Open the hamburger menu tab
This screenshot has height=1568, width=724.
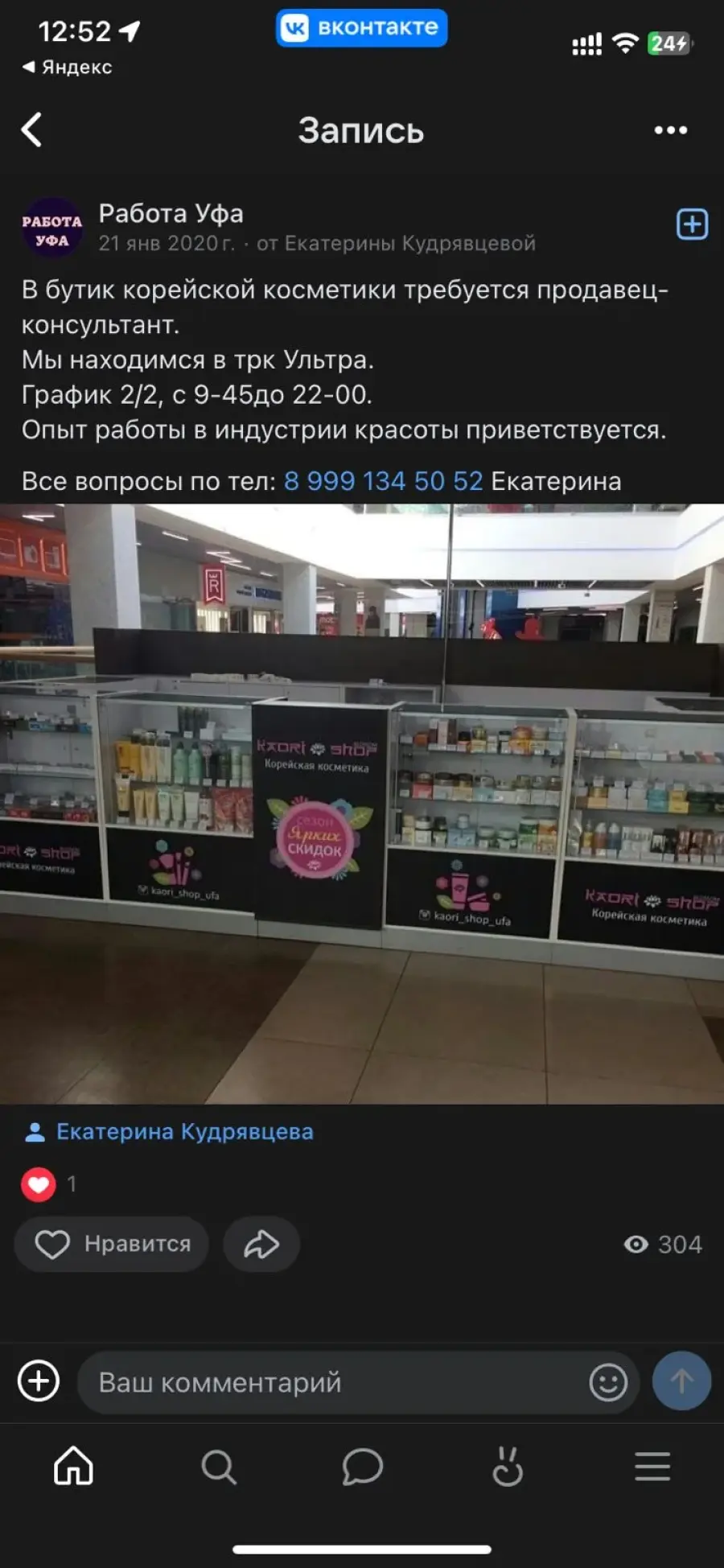652,1466
